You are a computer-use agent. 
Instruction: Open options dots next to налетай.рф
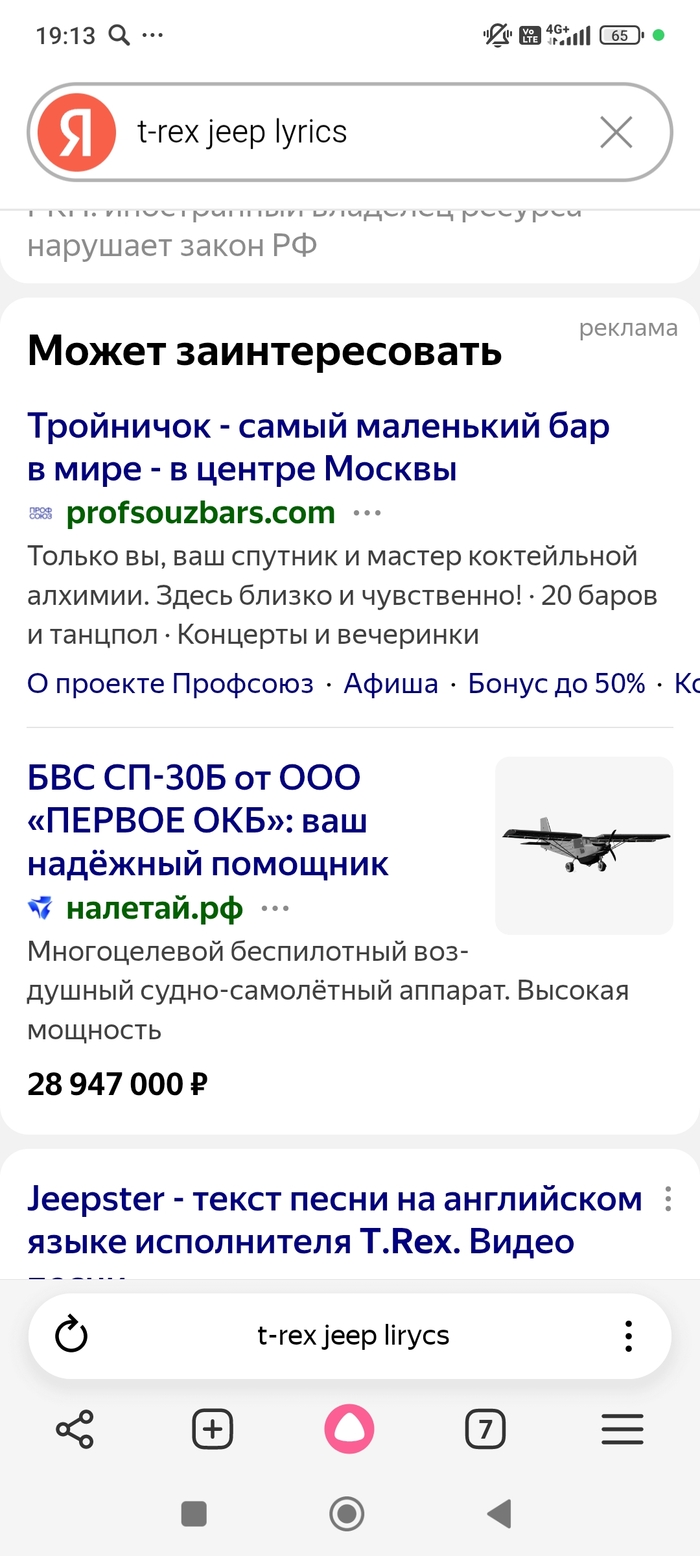pyautogui.click(x=275, y=908)
